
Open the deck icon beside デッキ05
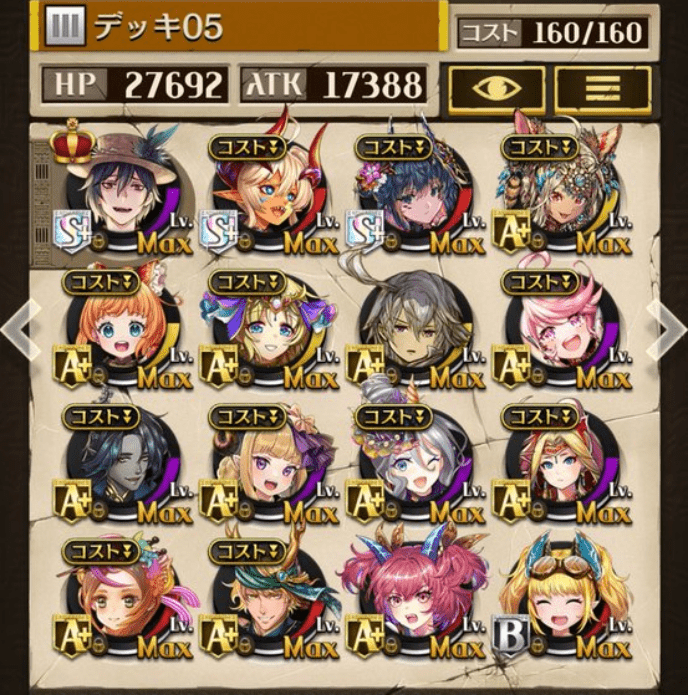[66, 26]
